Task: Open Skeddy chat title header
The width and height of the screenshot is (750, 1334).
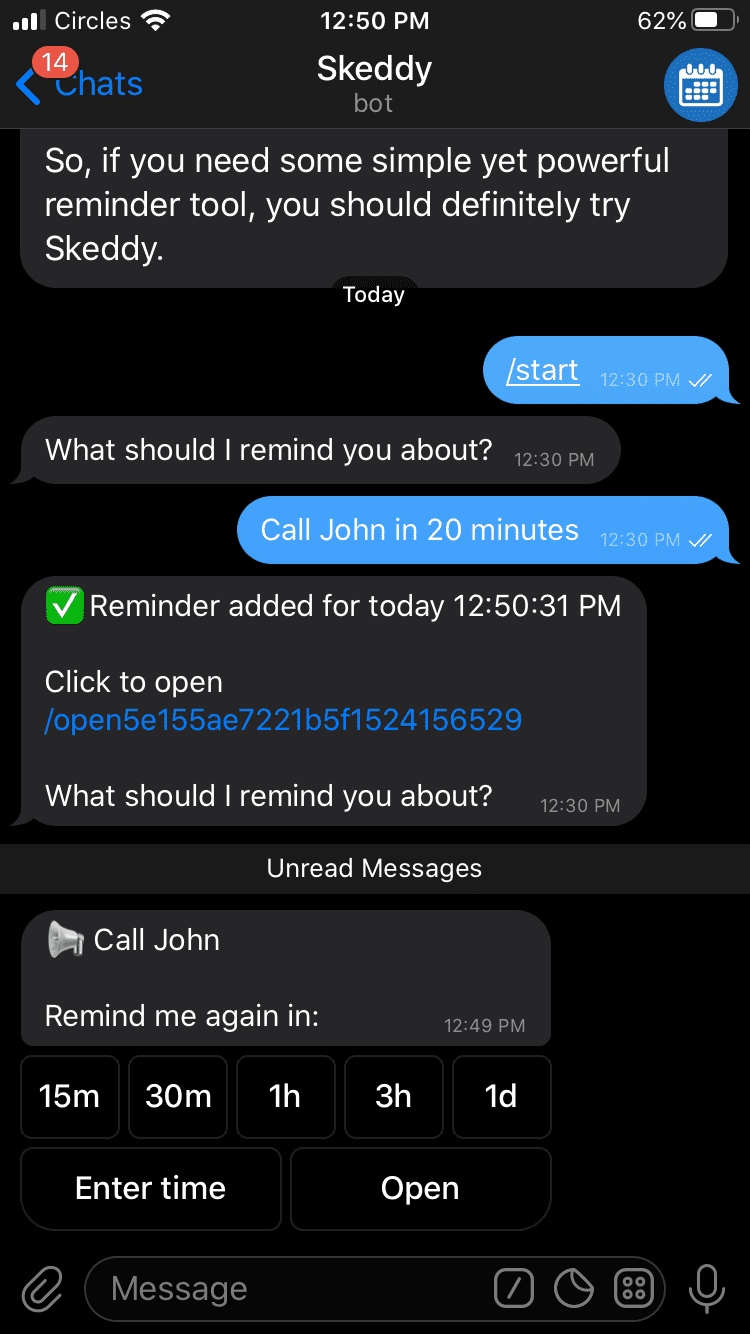Action: pyautogui.click(x=374, y=84)
